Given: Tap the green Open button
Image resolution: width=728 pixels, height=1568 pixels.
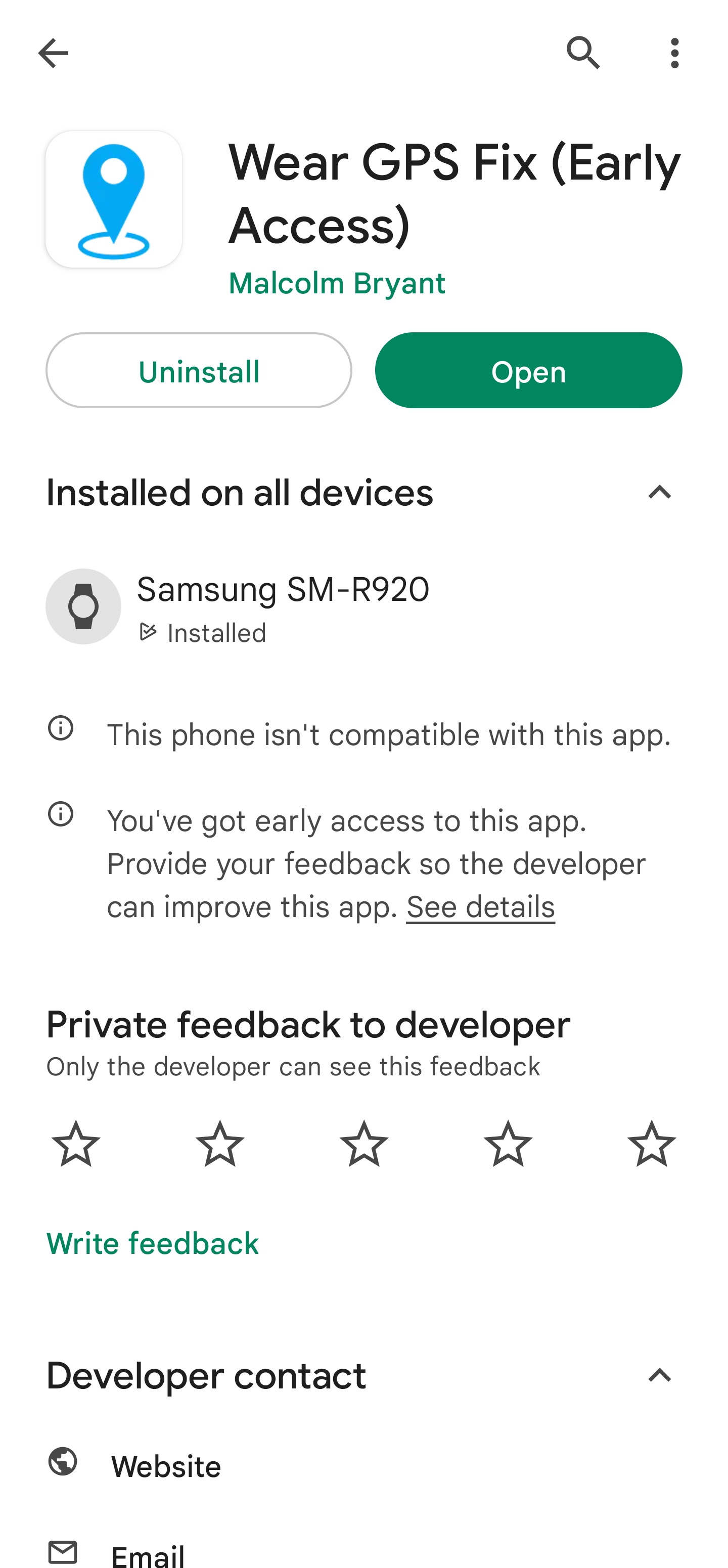Looking at the screenshot, I should tap(528, 370).
